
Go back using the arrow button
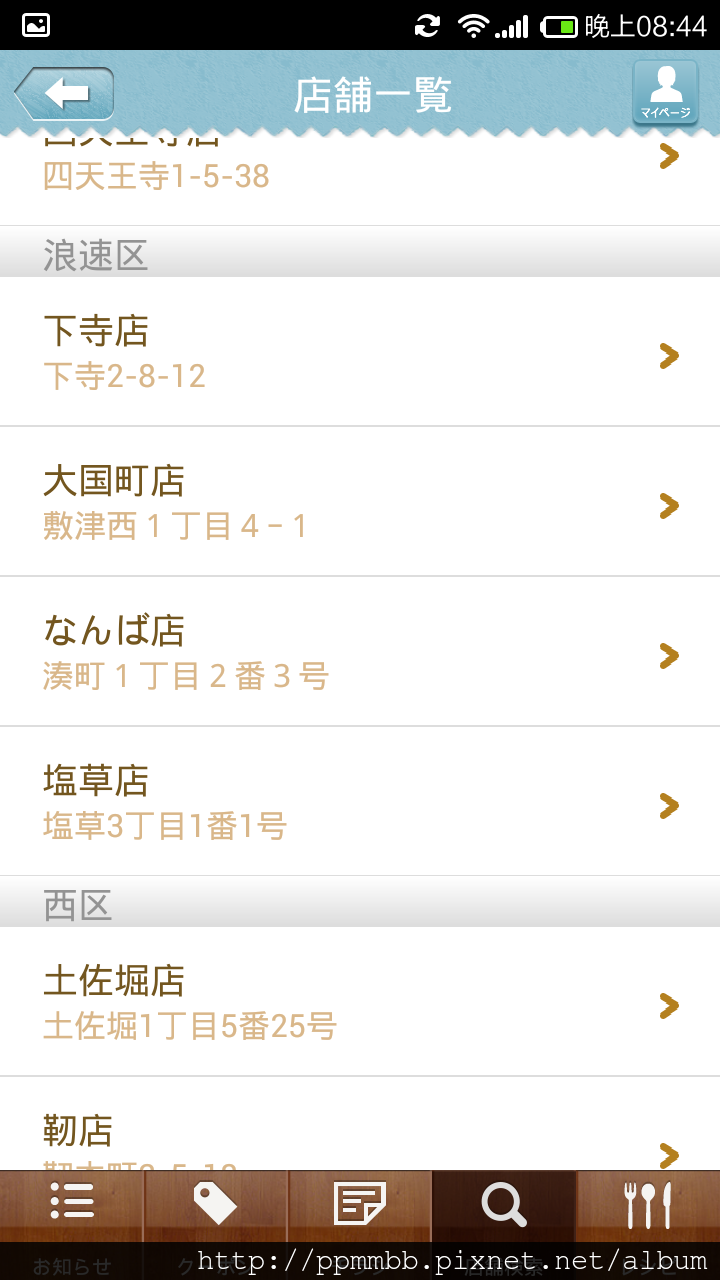tap(64, 94)
